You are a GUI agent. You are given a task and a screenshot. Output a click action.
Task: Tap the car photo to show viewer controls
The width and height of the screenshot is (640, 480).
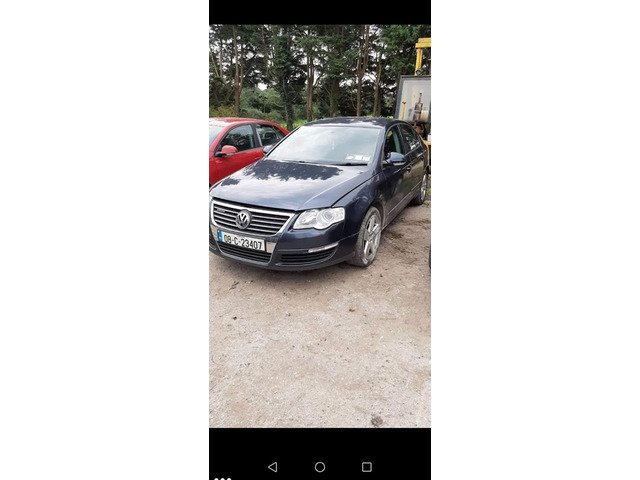[x=320, y=226]
